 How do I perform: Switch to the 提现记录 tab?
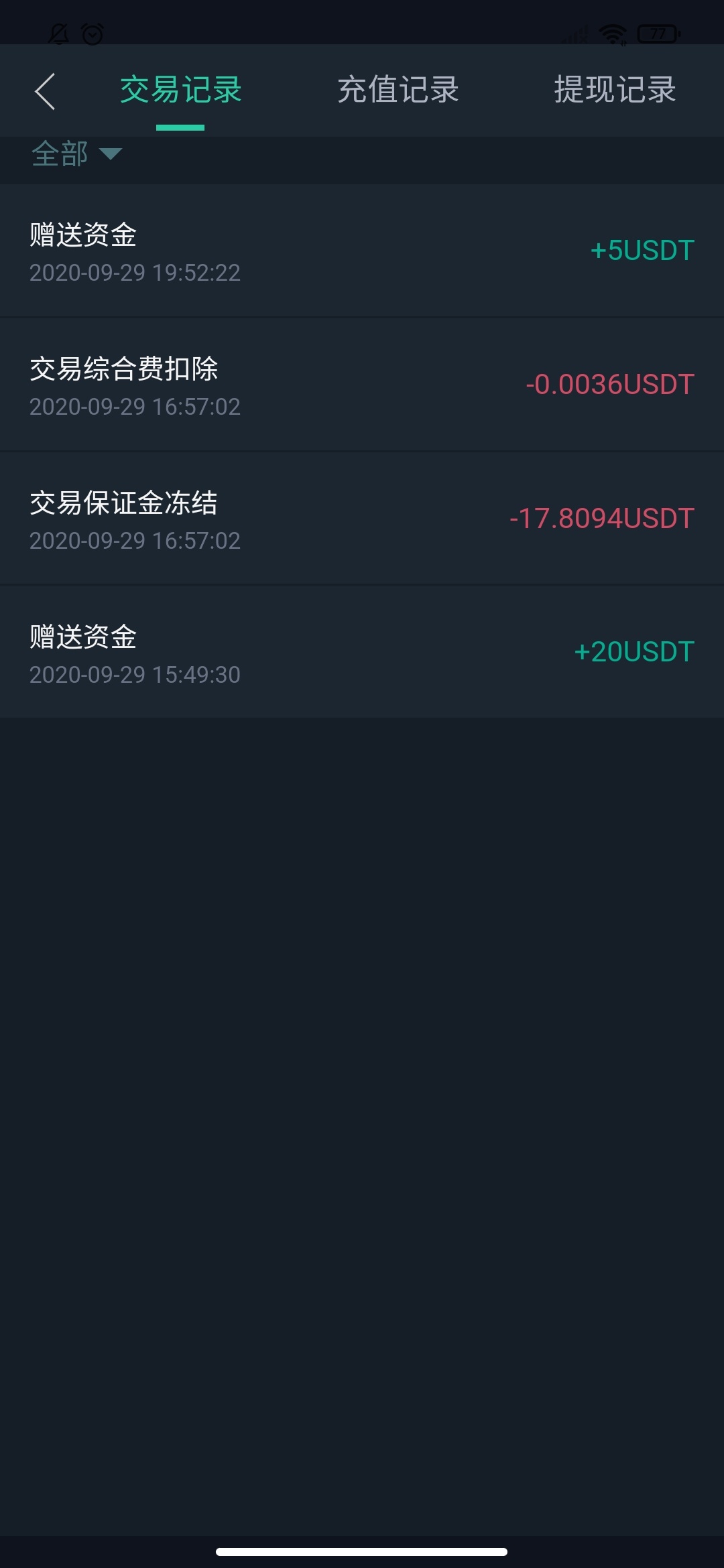pyautogui.click(x=615, y=90)
